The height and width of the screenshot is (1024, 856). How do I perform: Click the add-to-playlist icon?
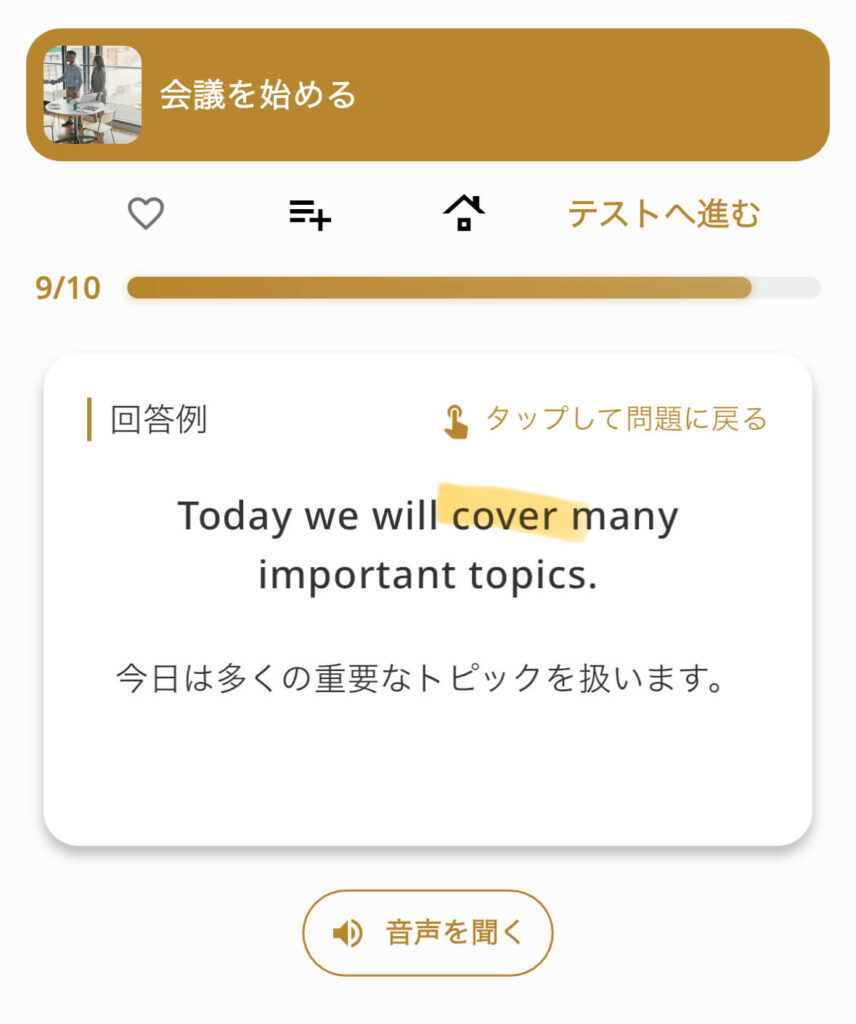pyautogui.click(x=308, y=212)
